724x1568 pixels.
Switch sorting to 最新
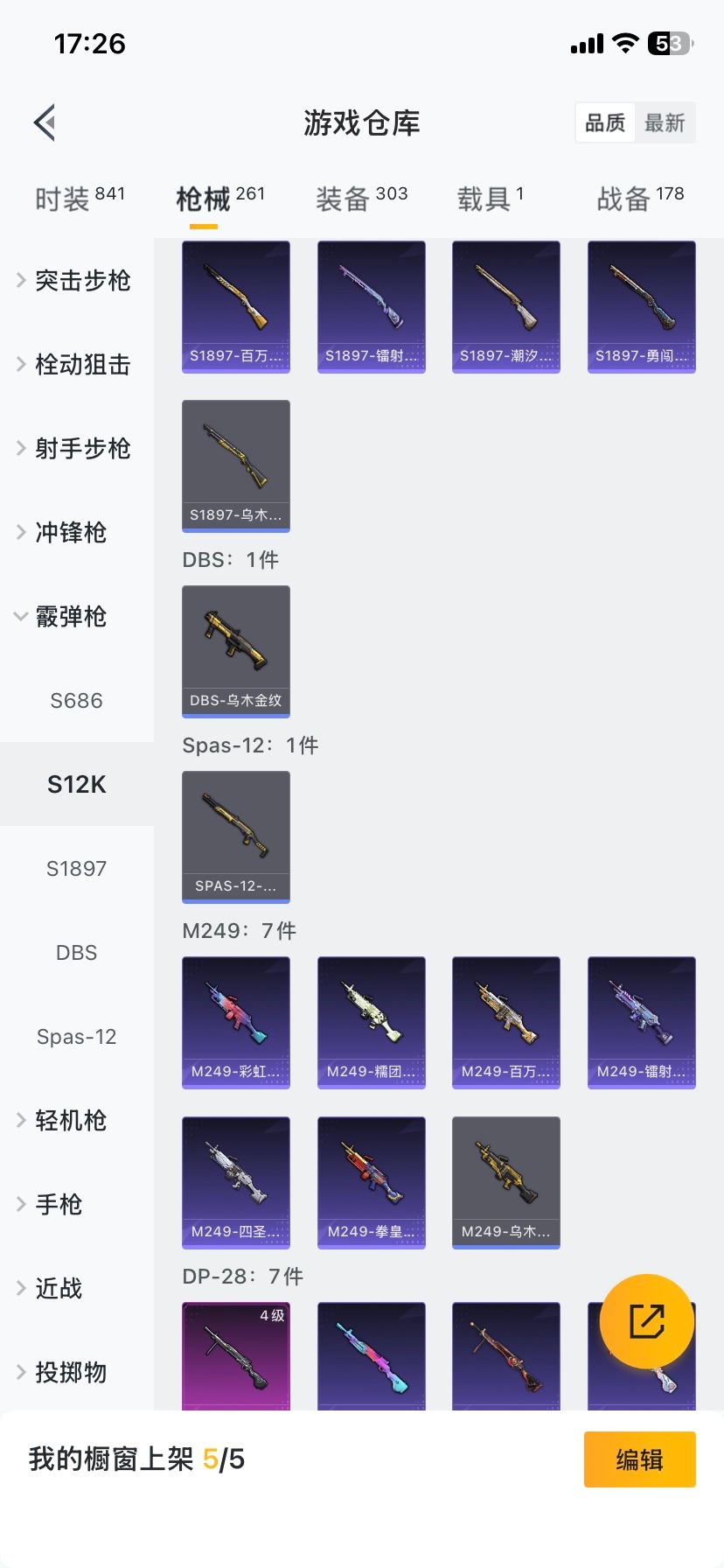tap(665, 122)
